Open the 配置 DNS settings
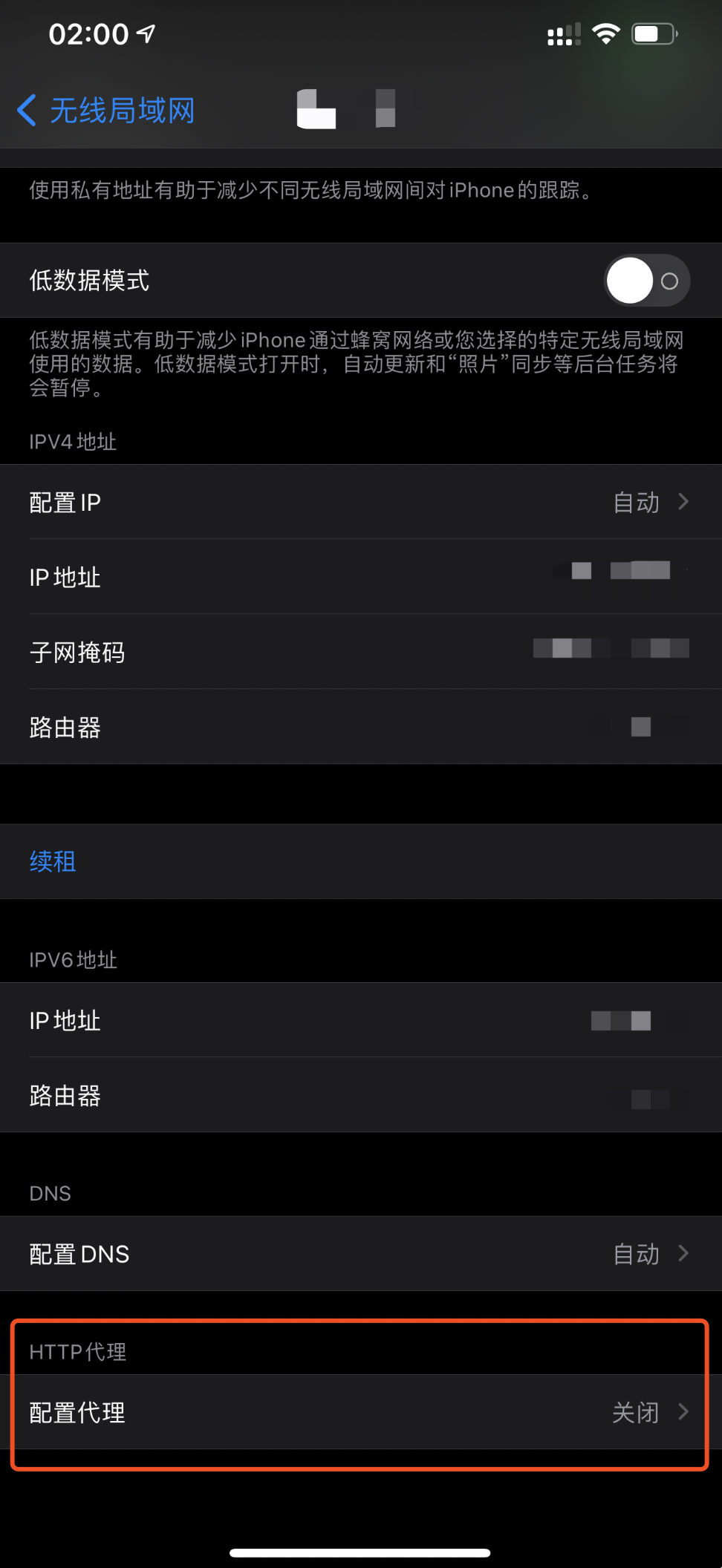This screenshot has width=722, height=1568. pos(360,1254)
